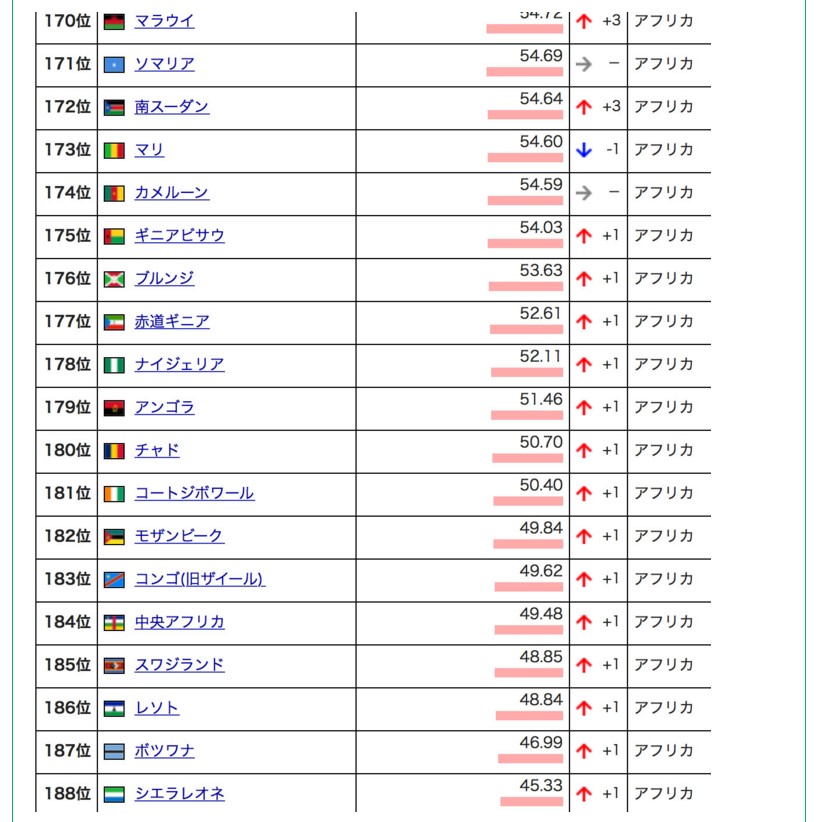The height and width of the screenshot is (822, 817).
Task: Open the アンゴラ link
Action: pyautogui.click(x=164, y=408)
